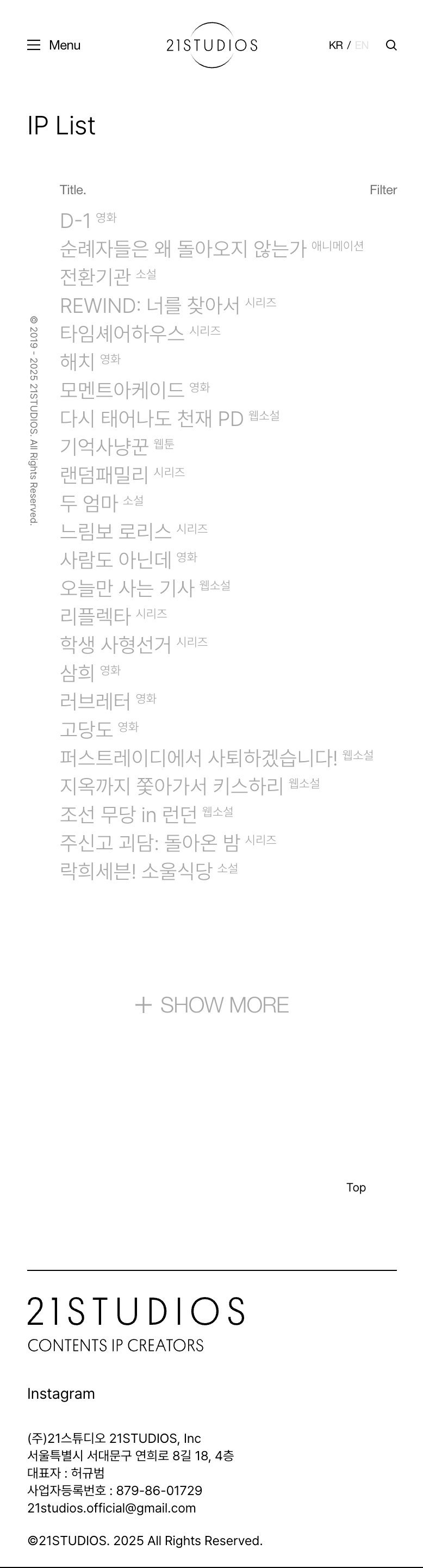Open 해치 movie entry
The width and height of the screenshot is (423, 1568).
point(77,362)
